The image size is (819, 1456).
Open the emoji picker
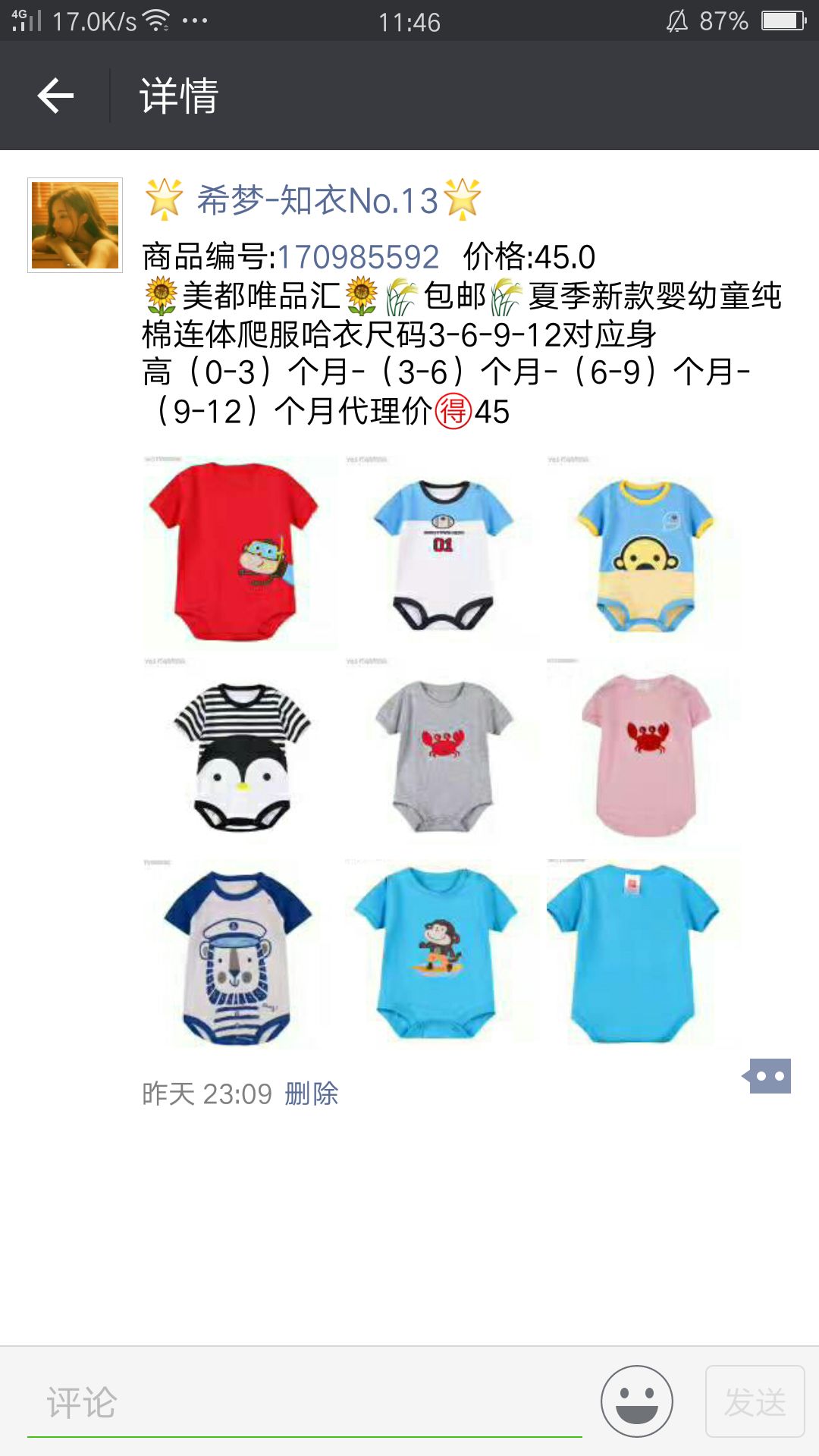pos(636,1401)
